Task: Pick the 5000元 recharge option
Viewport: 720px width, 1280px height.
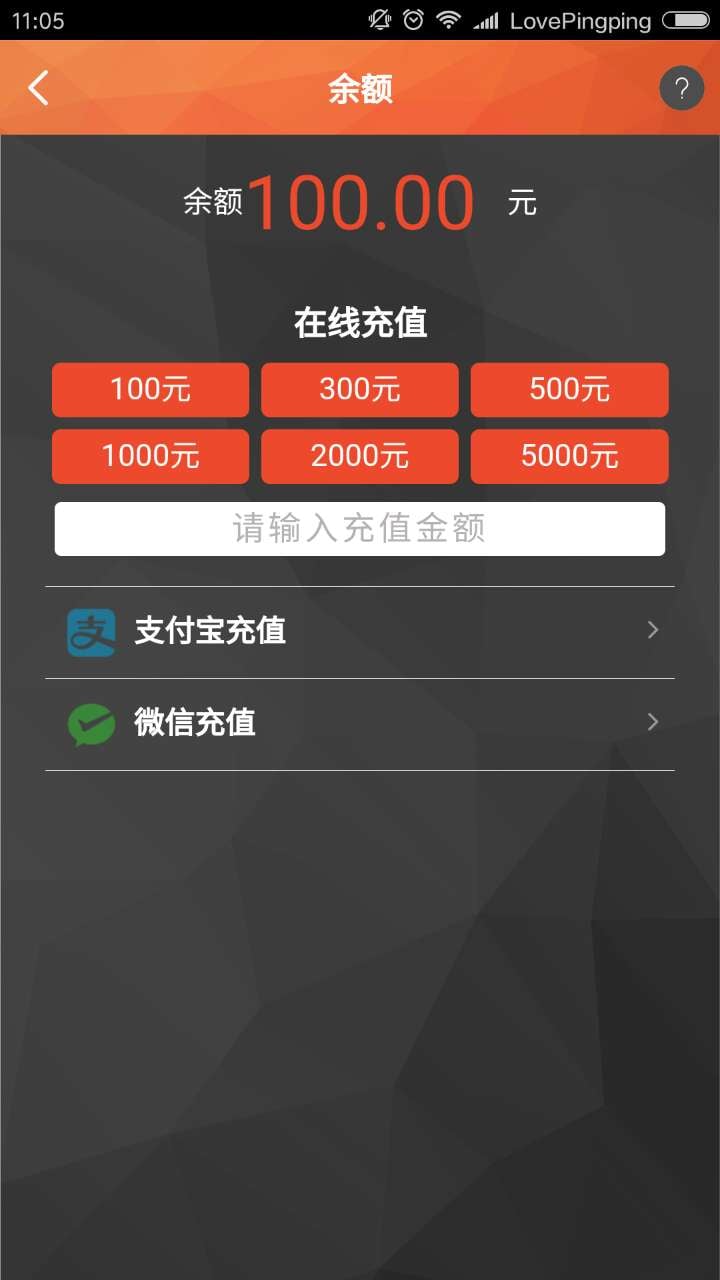Action: 570,456
